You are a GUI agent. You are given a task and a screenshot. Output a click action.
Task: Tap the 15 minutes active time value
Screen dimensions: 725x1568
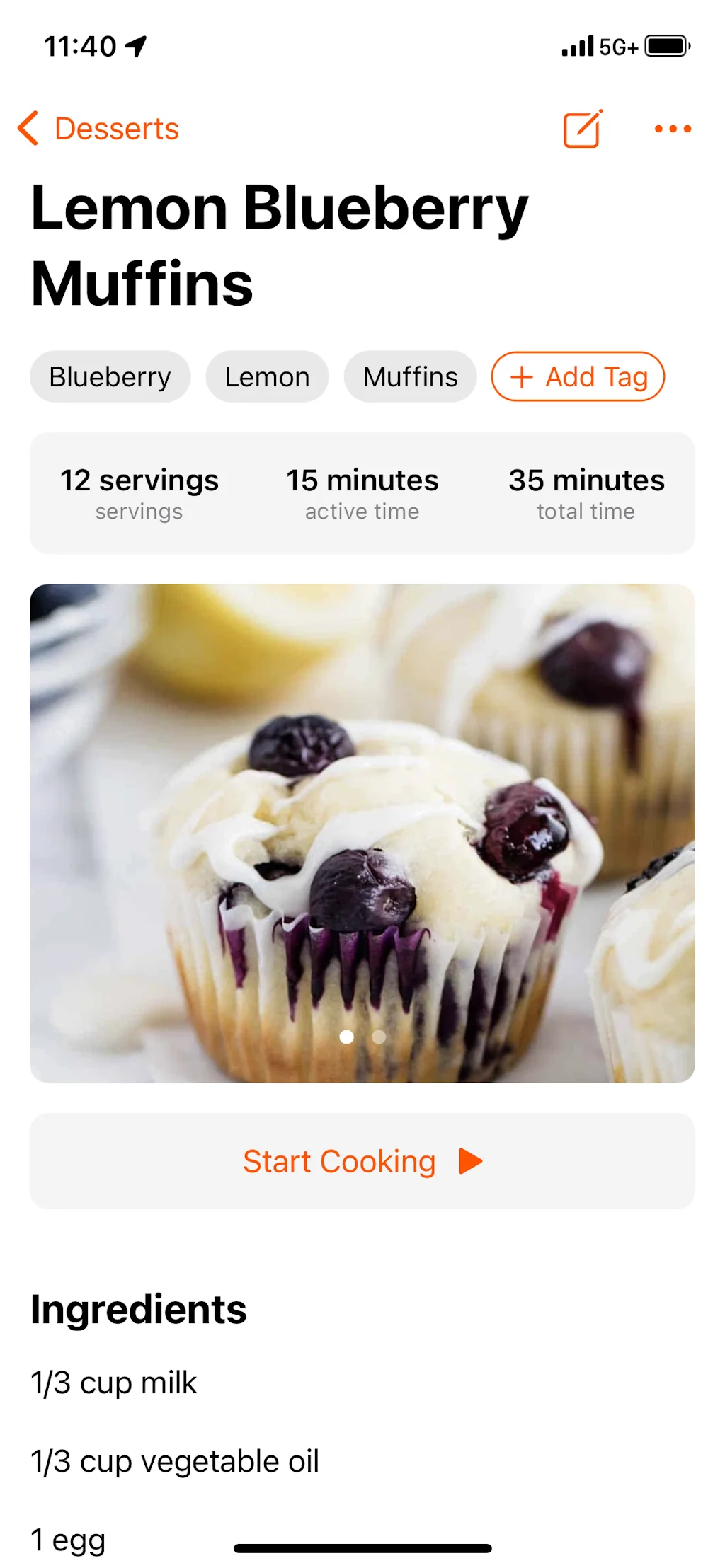(362, 480)
